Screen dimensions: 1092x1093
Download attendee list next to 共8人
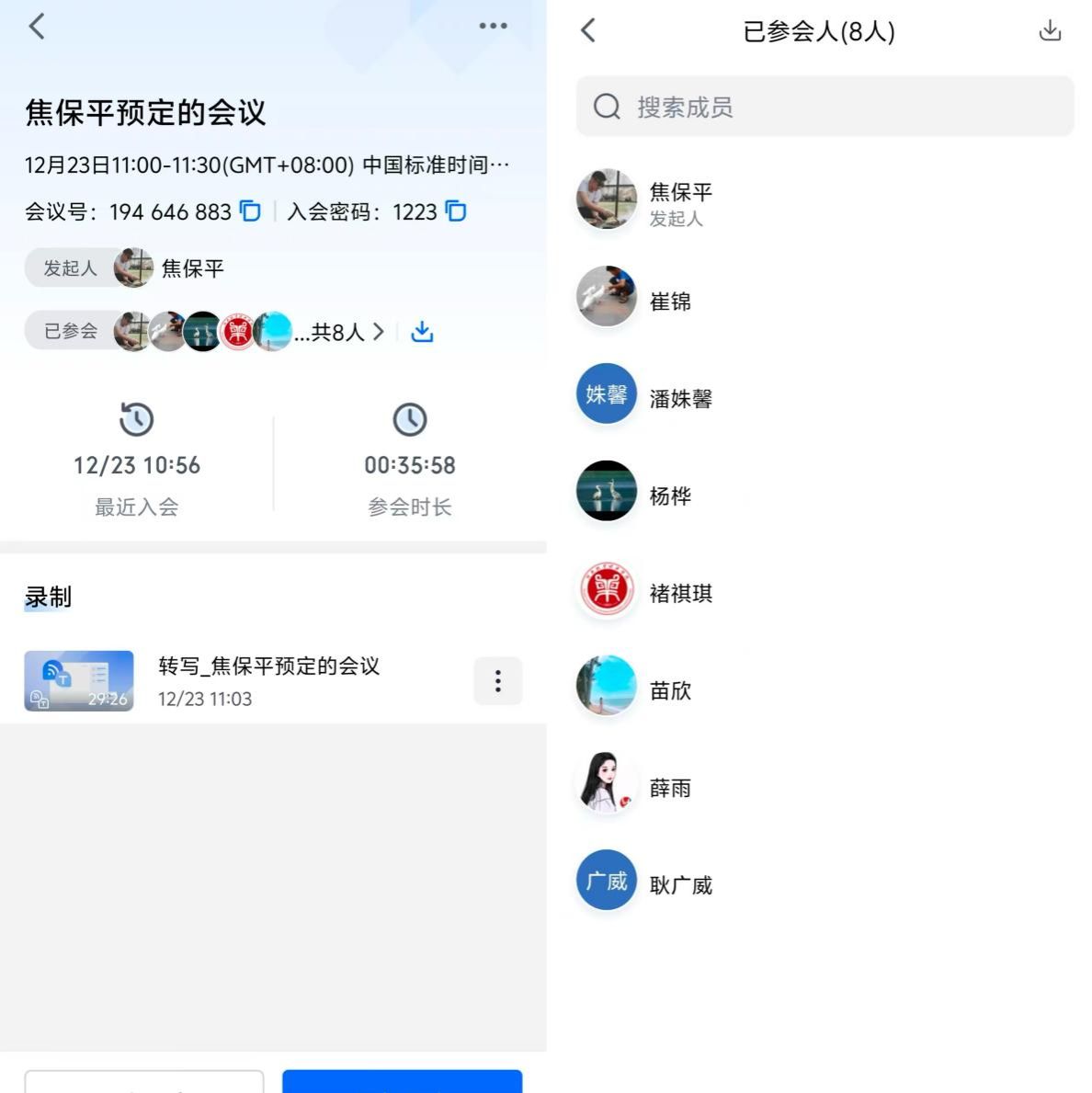click(x=422, y=332)
